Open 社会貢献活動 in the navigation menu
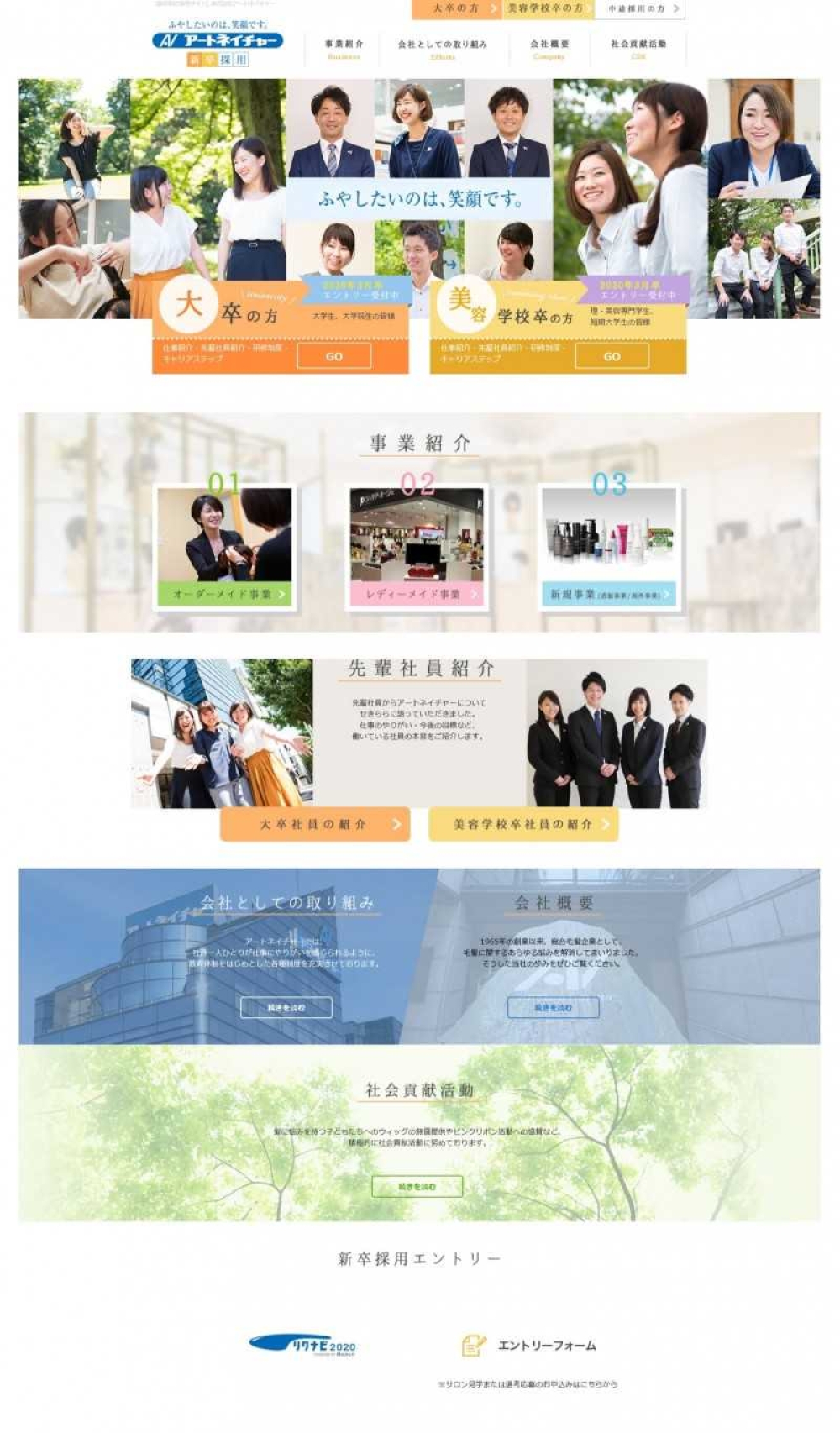 tap(638, 49)
